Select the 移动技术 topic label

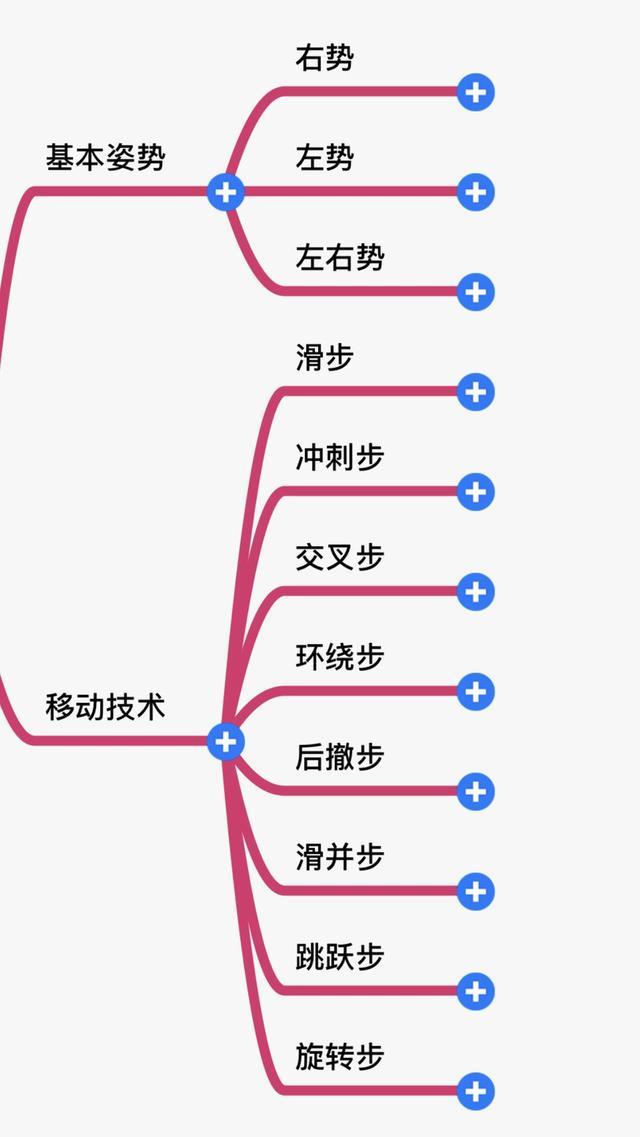click(106, 706)
